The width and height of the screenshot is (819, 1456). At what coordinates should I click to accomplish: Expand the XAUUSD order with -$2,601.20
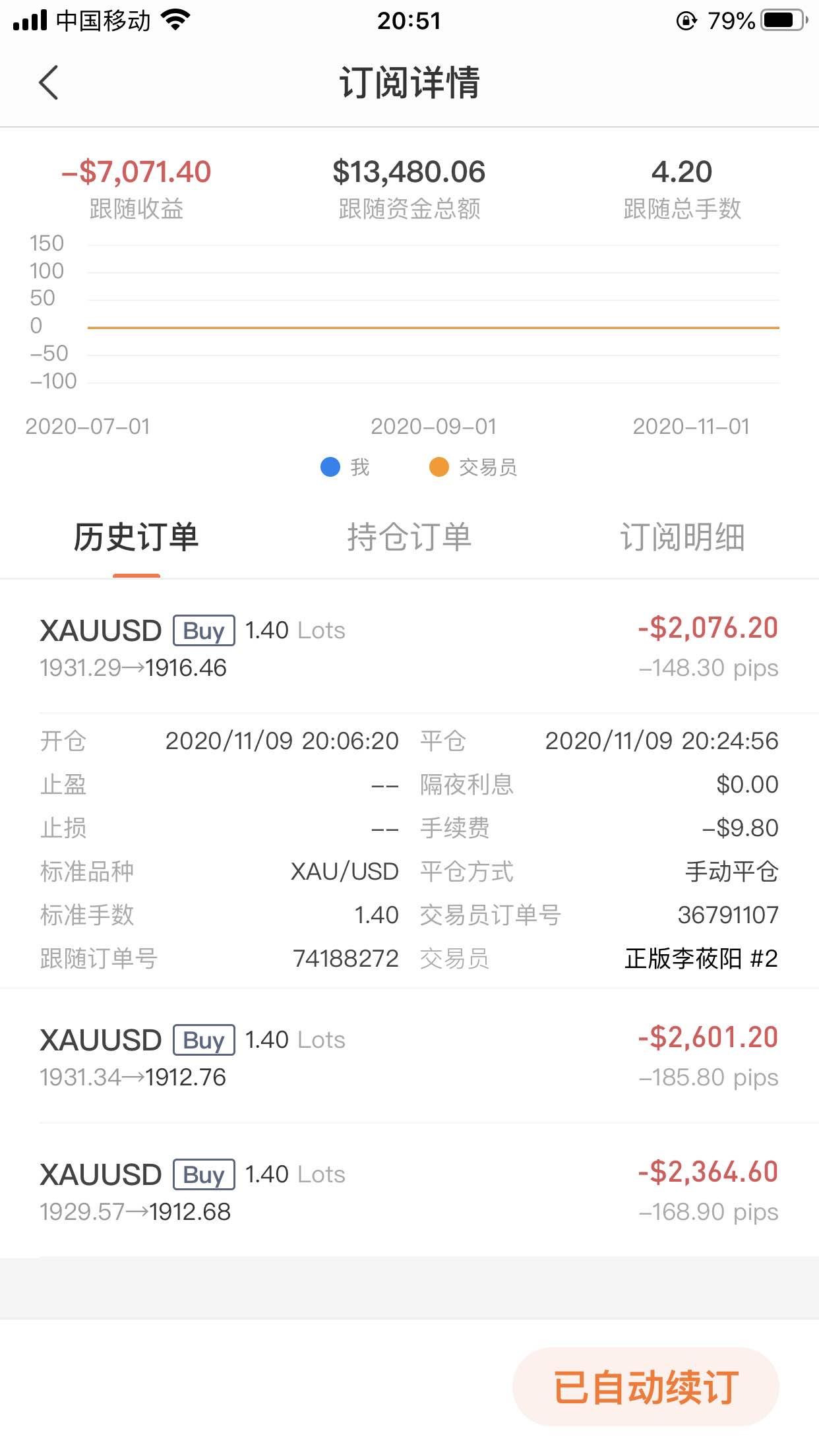pos(409,1056)
